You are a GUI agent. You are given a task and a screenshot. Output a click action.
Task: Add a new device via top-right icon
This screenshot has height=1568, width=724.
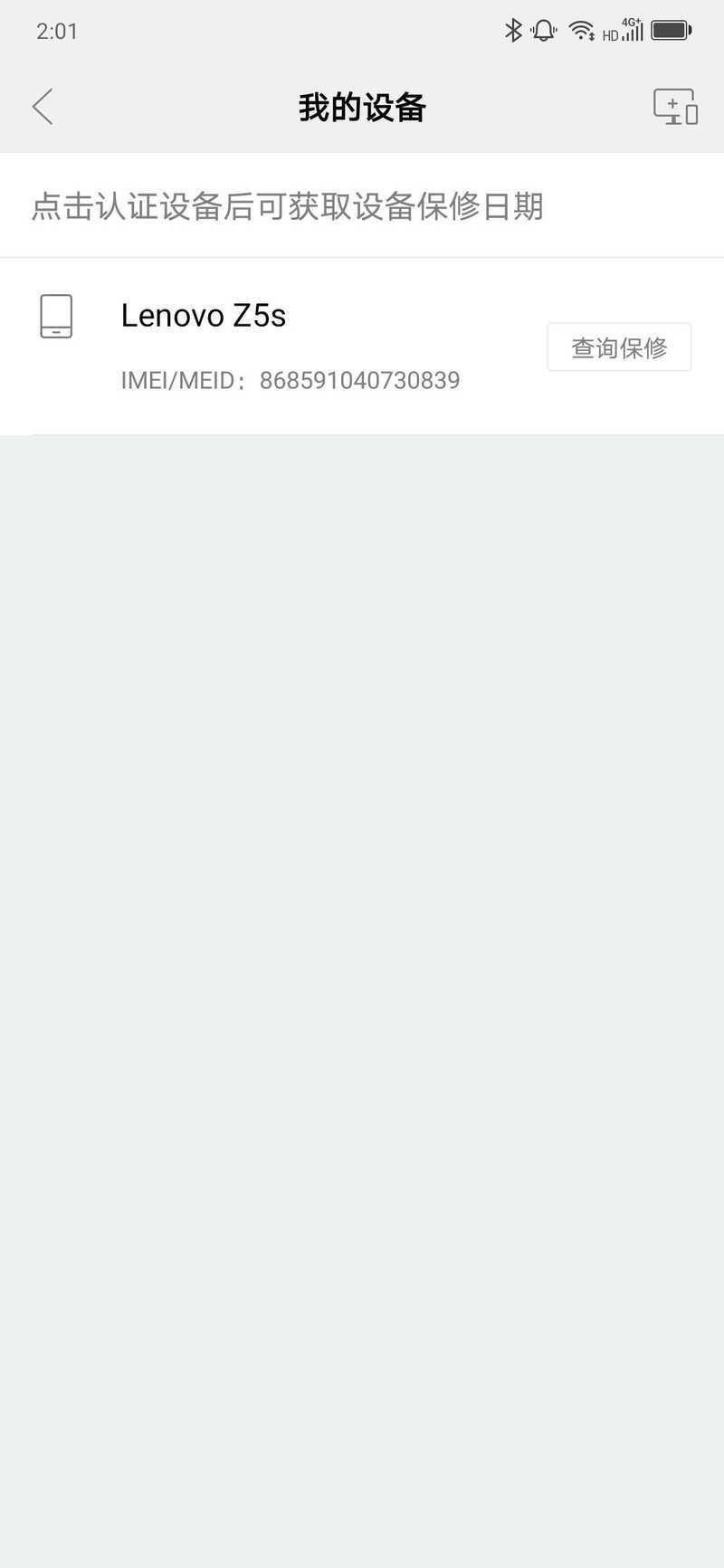[675, 107]
